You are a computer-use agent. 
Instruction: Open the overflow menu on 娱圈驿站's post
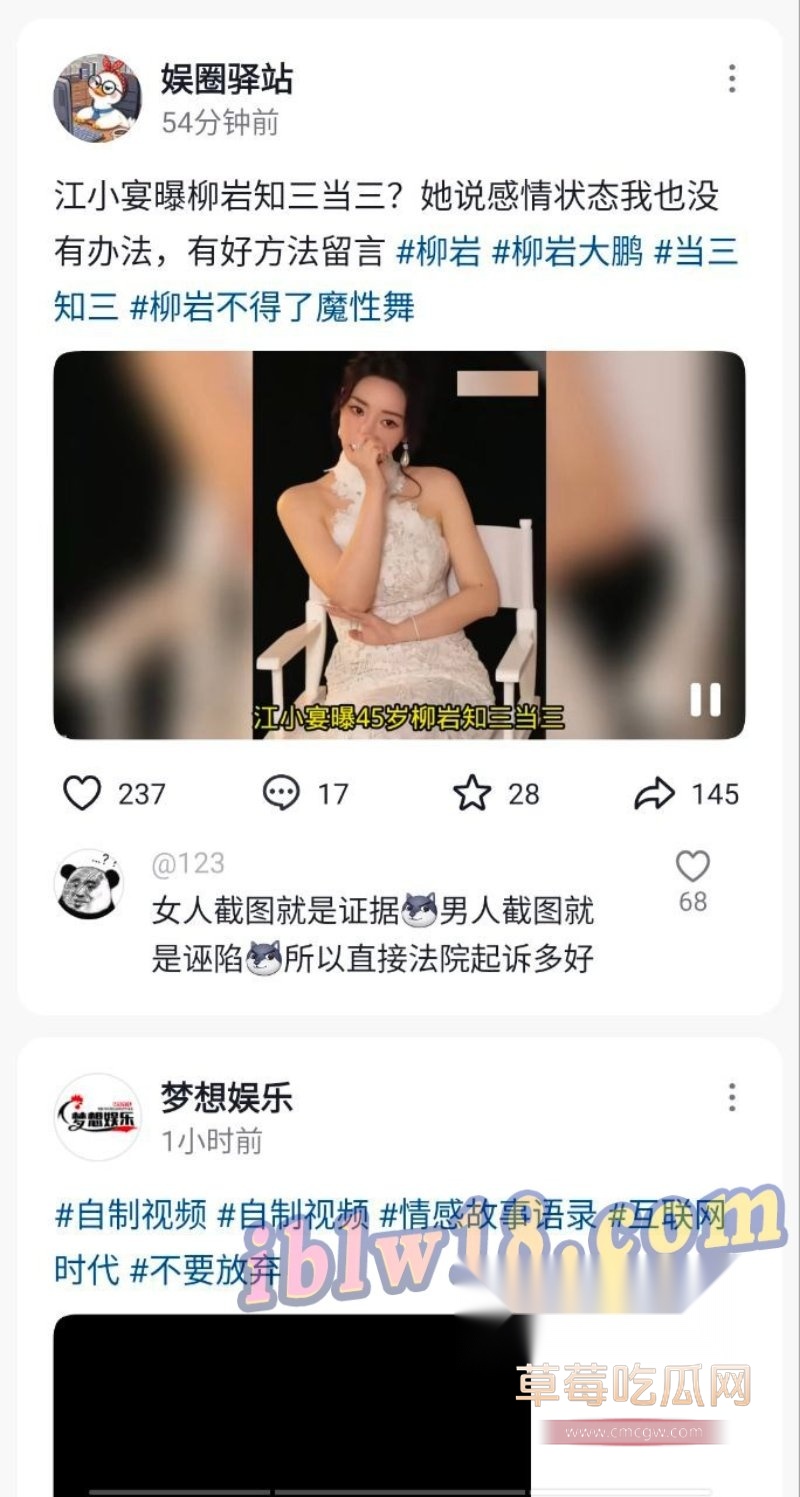[732, 79]
